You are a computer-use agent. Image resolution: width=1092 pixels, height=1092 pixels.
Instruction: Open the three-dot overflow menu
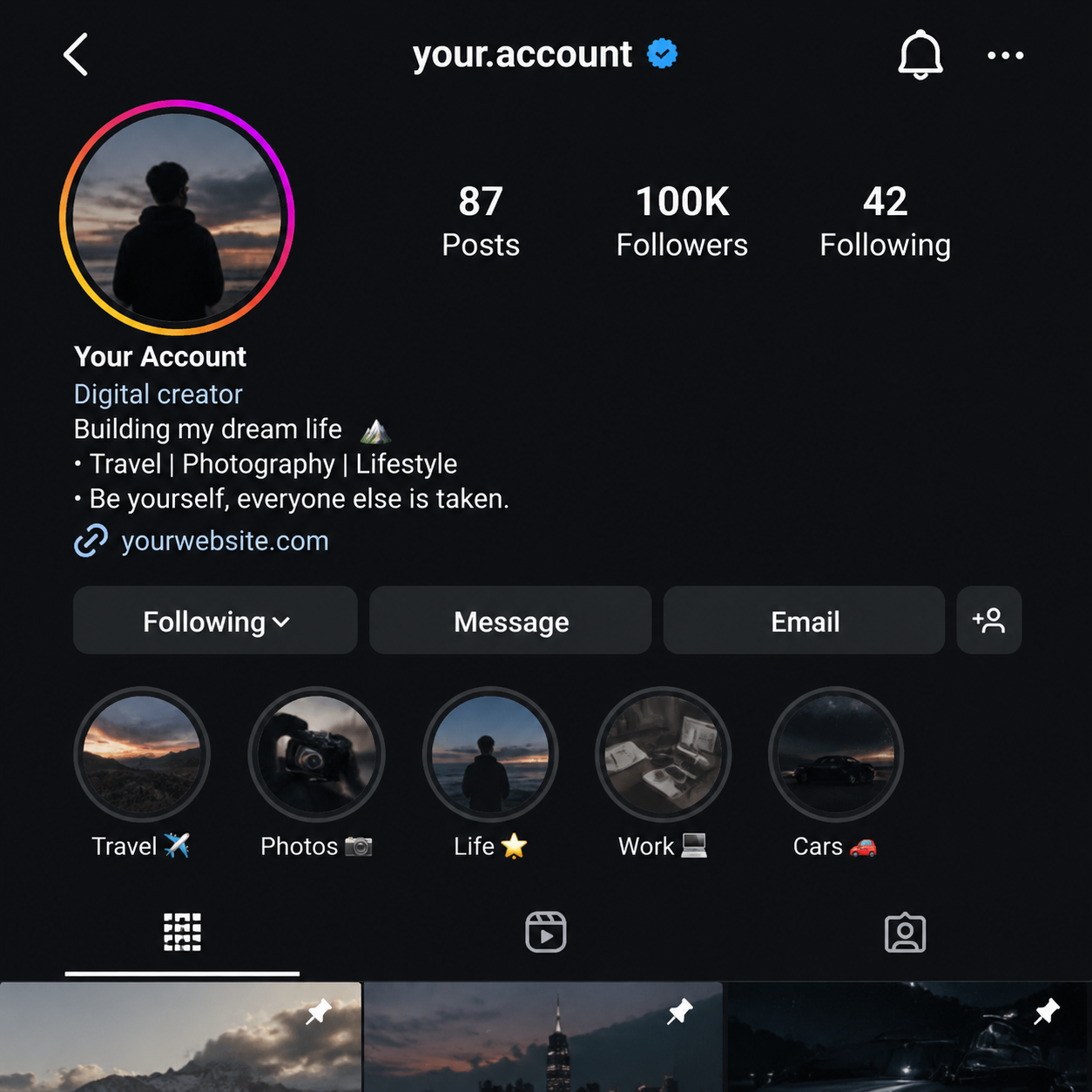[x=1005, y=55]
